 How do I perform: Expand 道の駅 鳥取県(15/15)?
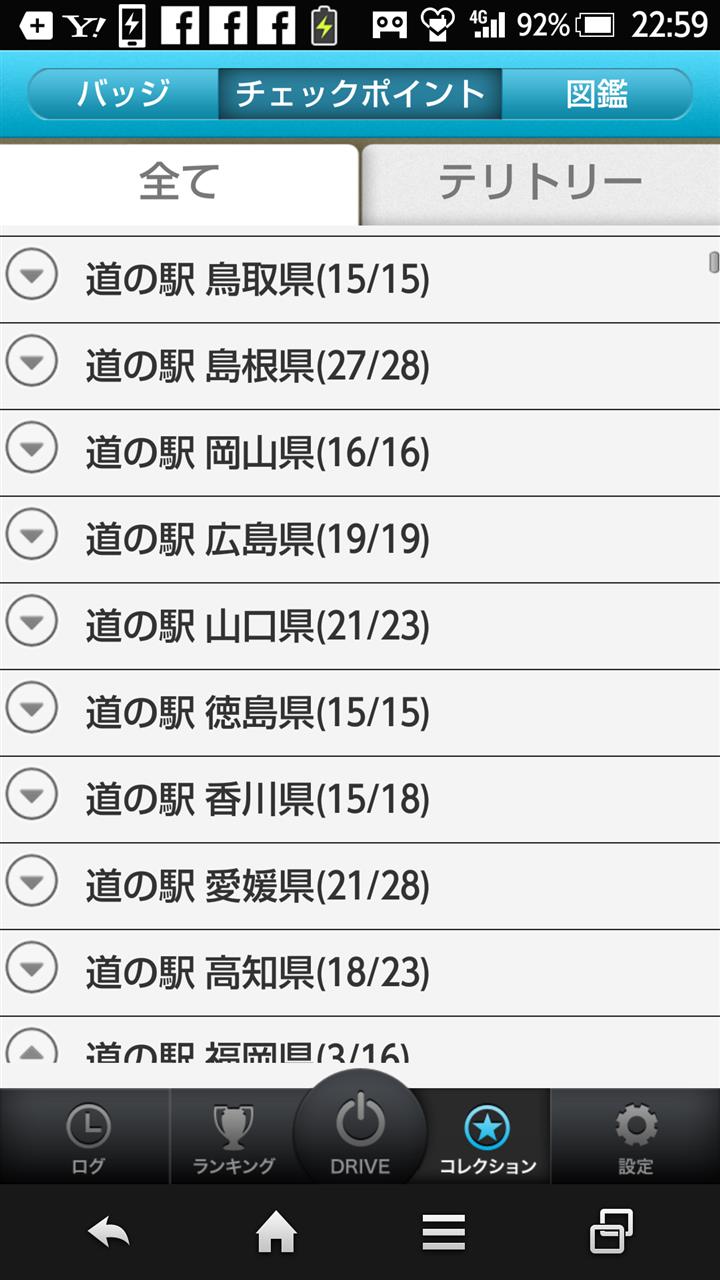pyautogui.click(x=360, y=280)
